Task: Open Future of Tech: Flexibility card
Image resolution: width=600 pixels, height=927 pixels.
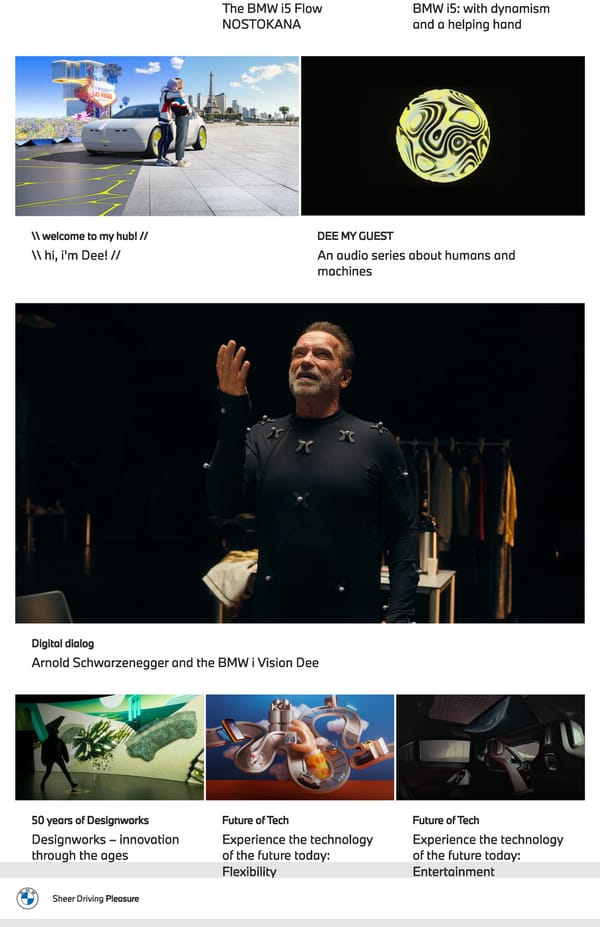Action: tap(299, 747)
